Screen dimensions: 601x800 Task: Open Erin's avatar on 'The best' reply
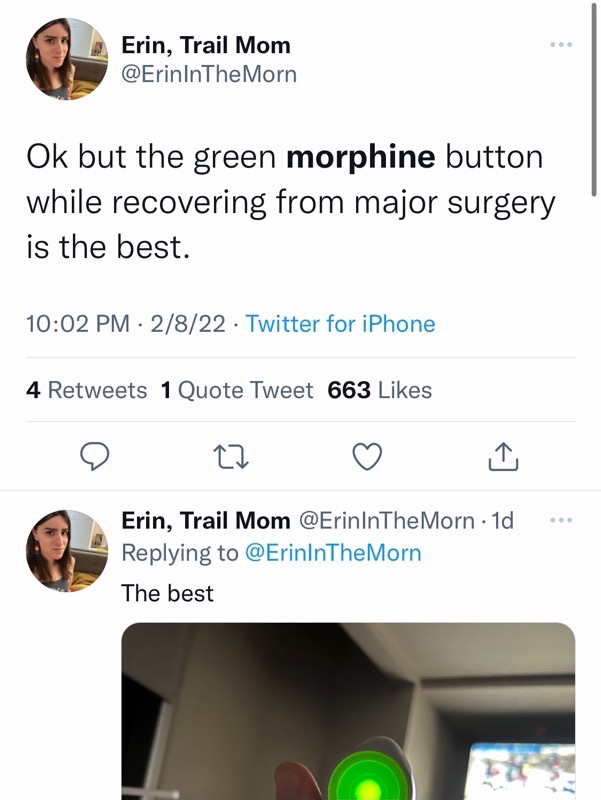[66, 551]
